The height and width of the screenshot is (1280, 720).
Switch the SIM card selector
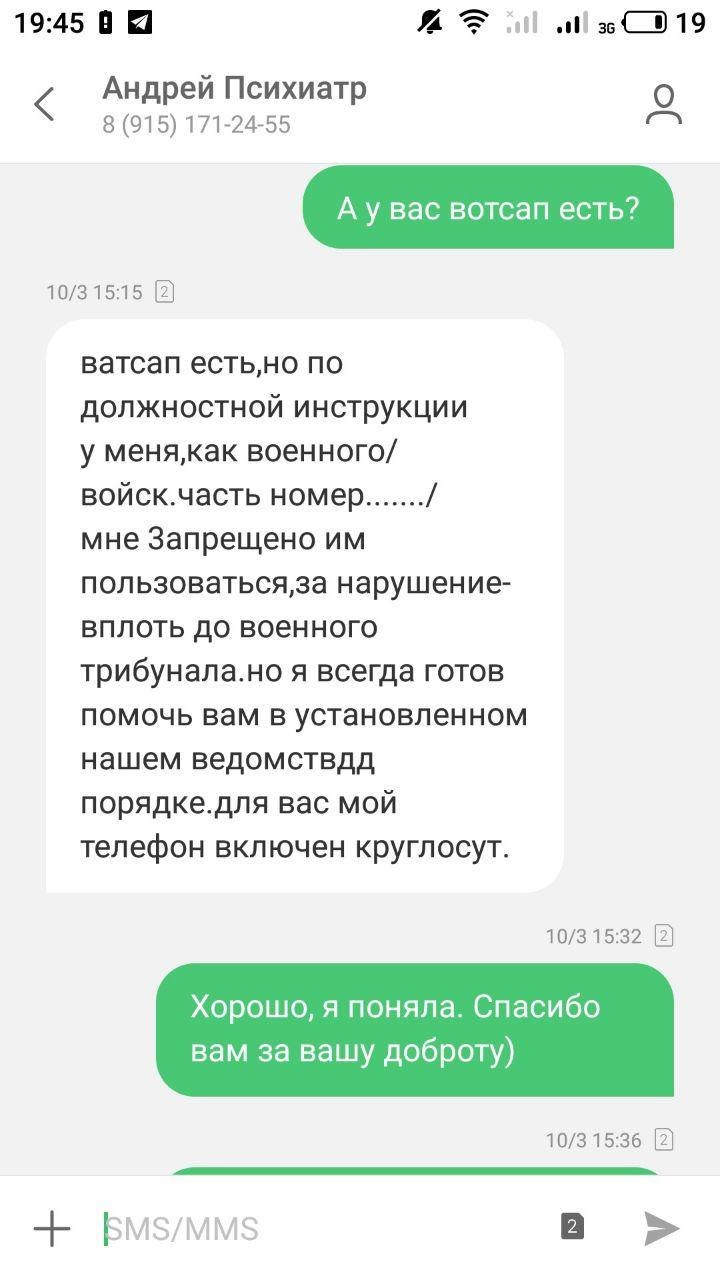tap(572, 1227)
